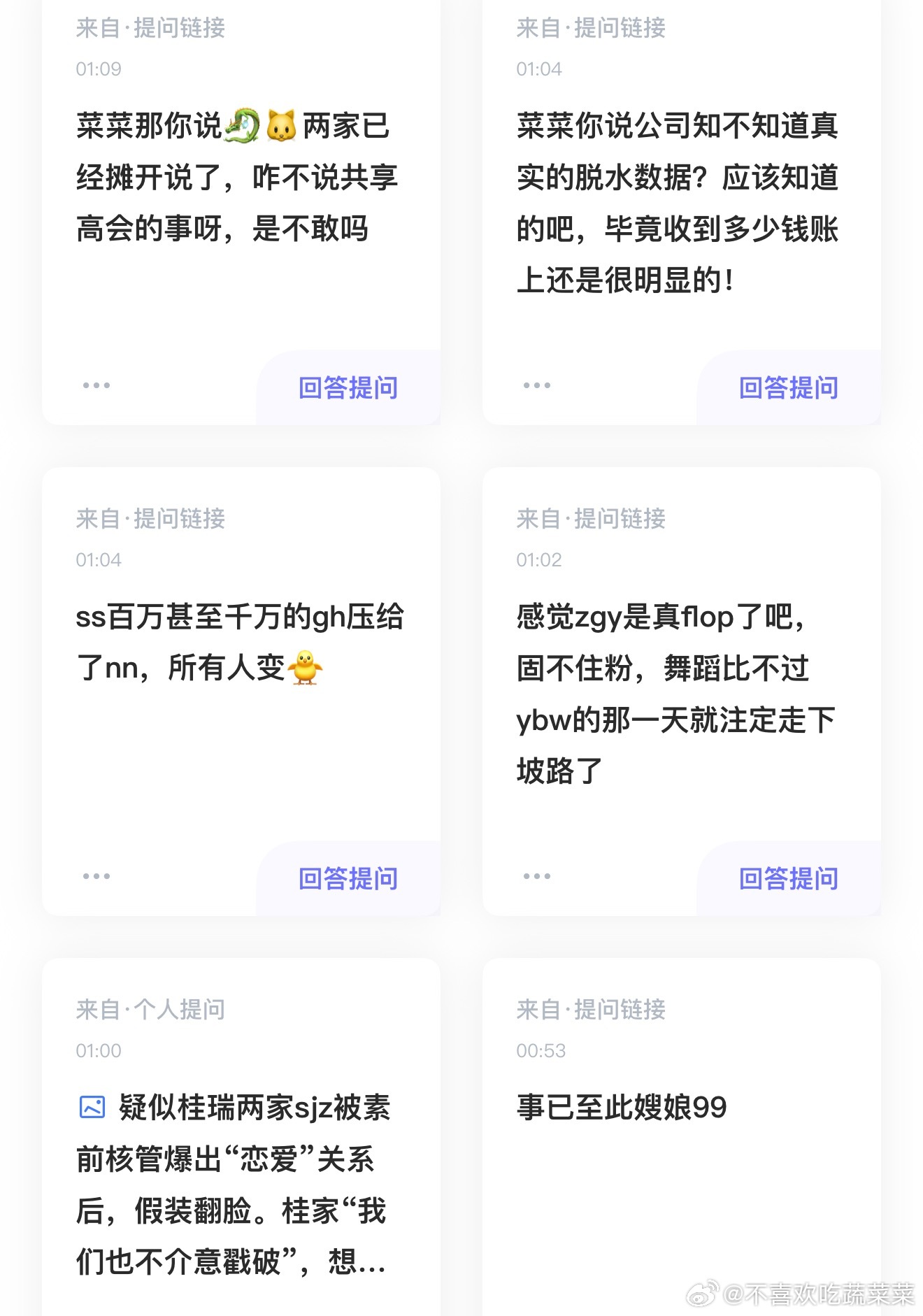The height and width of the screenshot is (1316, 923).
Task: Open the more options ellipsis on ss百万gh card
Action: pyautogui.click(x=97, y=876)
